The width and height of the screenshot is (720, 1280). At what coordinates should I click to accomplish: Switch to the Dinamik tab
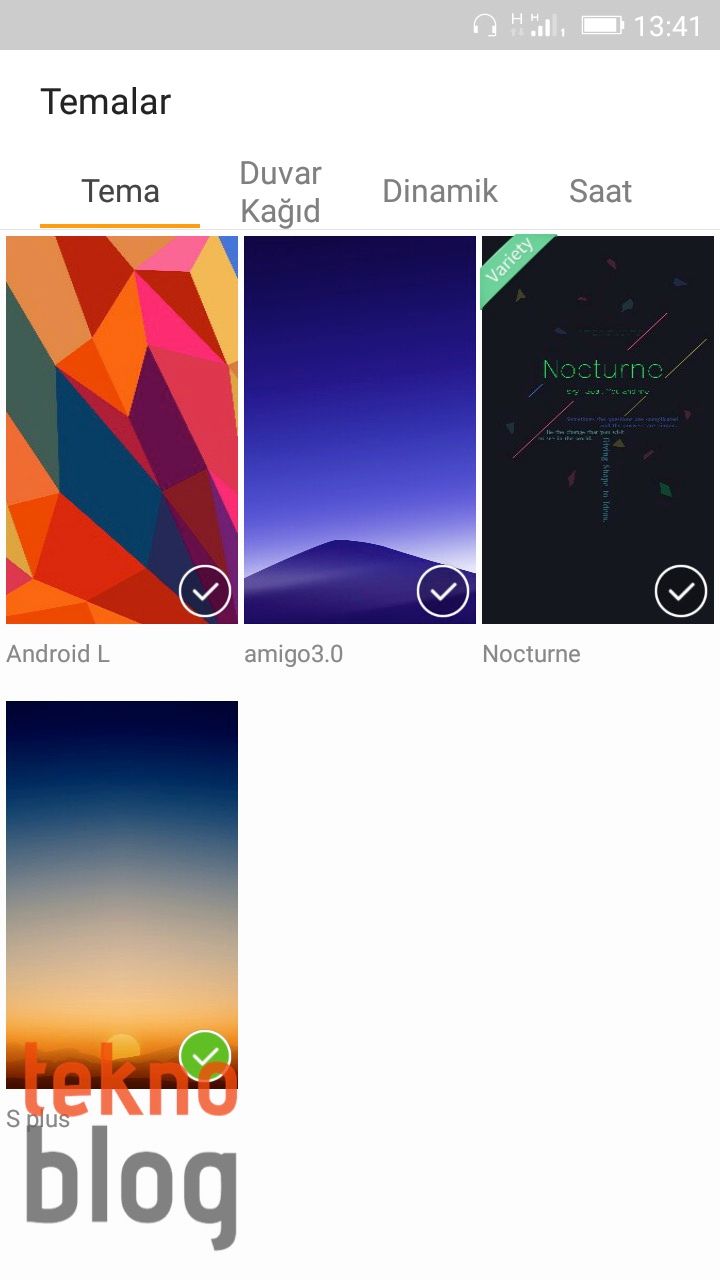click(440, 191)
